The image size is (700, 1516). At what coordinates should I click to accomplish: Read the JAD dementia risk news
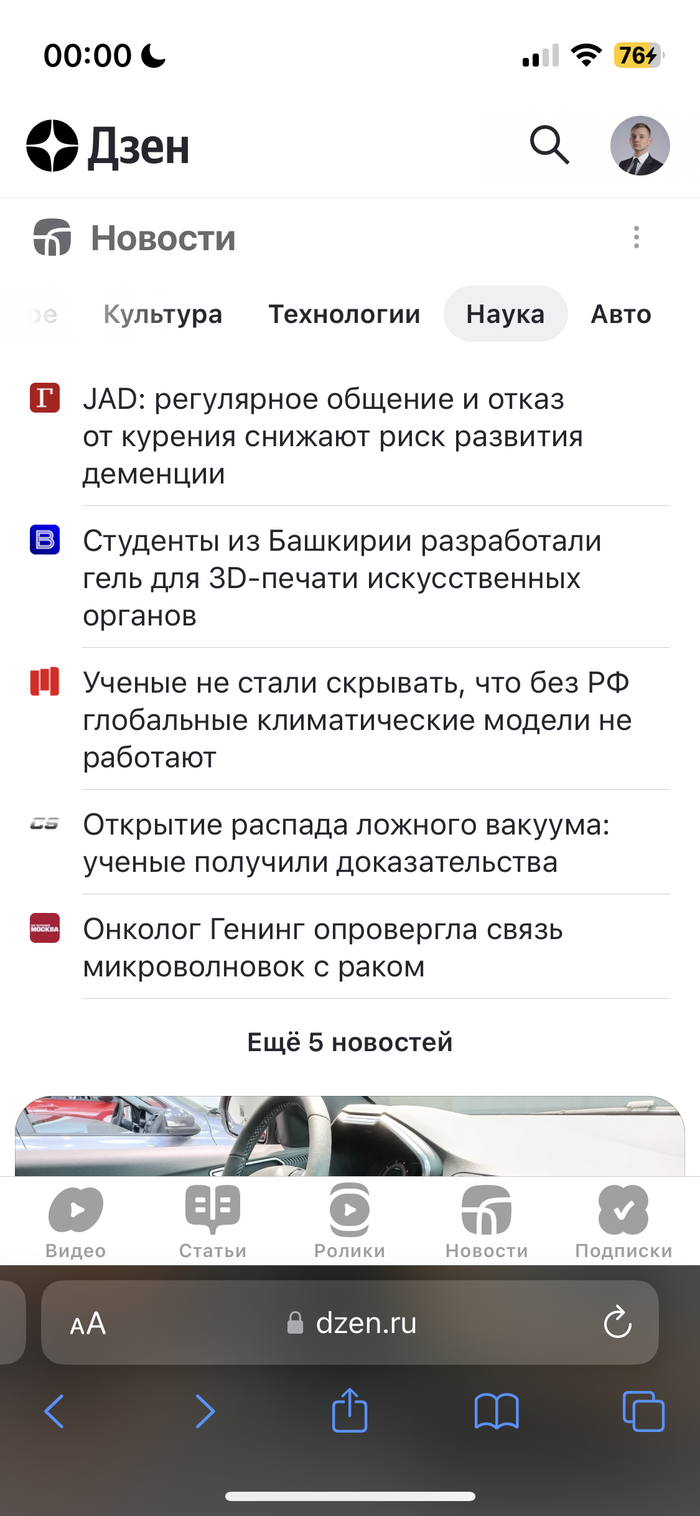tap(333, 436)
